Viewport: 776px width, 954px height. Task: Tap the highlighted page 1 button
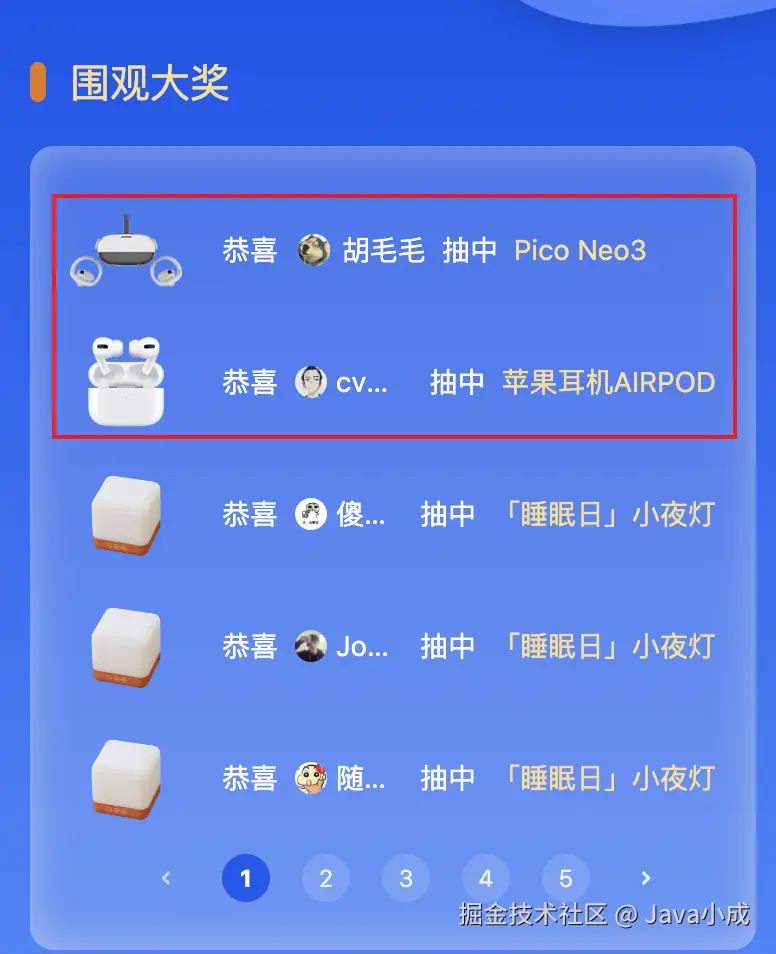pyautogui.click(x=246, y=878)
